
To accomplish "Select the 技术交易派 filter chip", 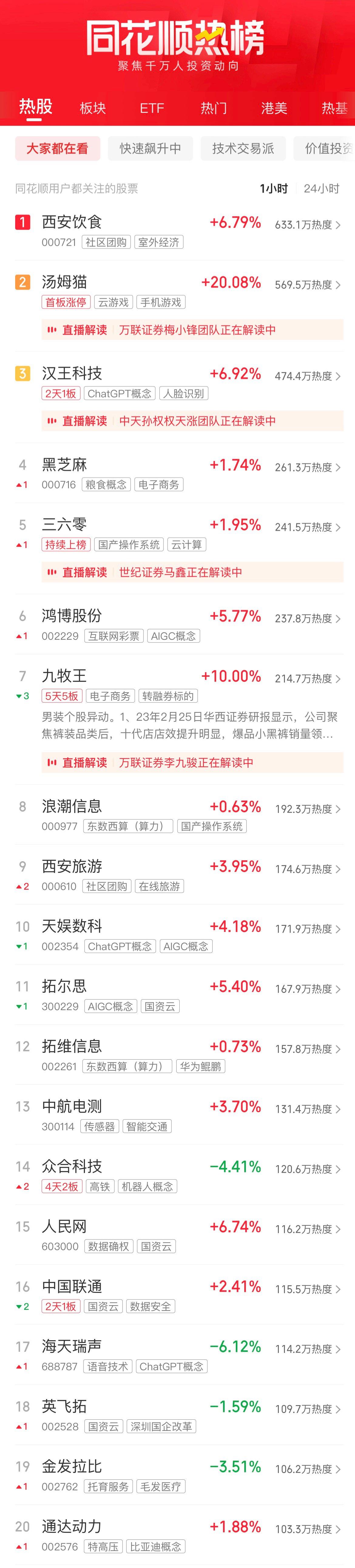I will 242,149.
